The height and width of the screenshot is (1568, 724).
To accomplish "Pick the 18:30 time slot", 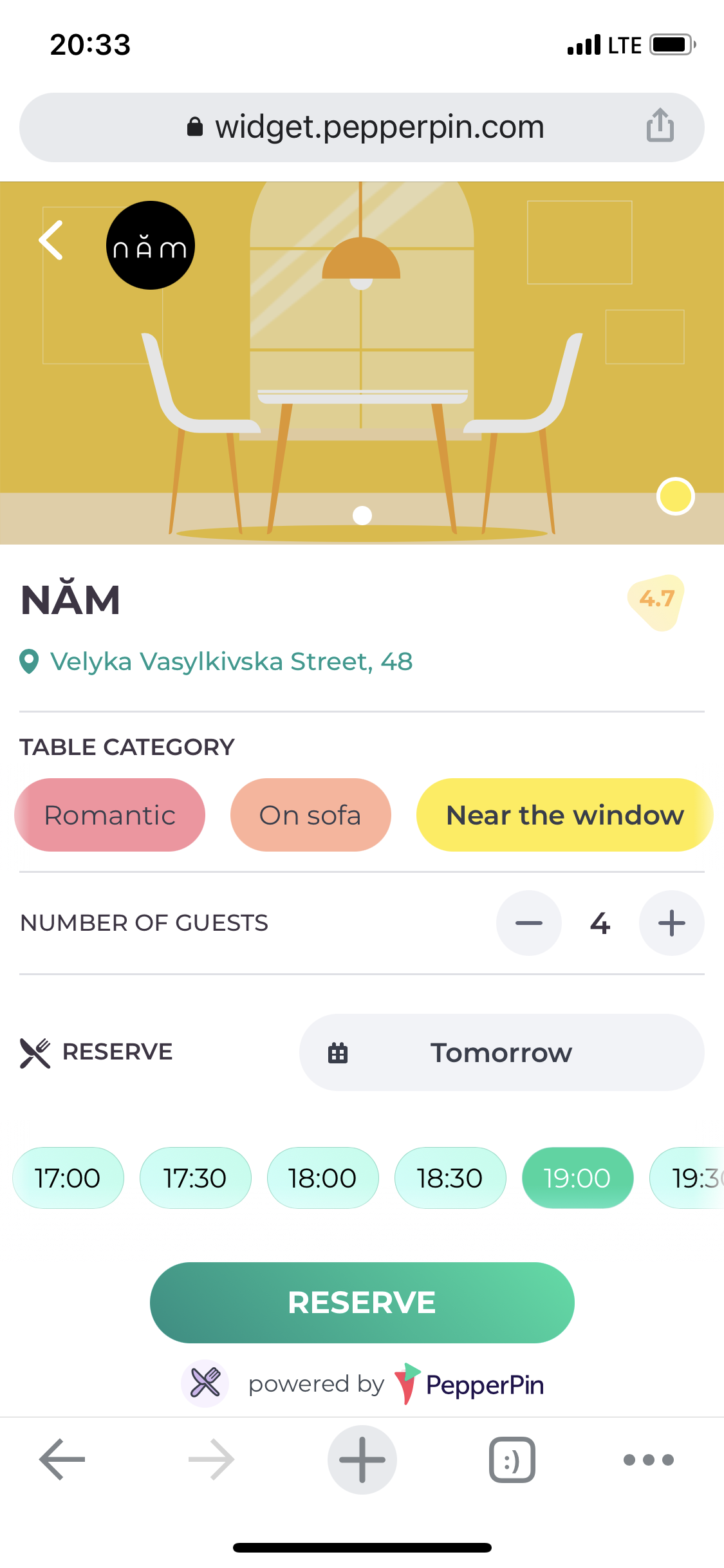I will [450, 1178].
